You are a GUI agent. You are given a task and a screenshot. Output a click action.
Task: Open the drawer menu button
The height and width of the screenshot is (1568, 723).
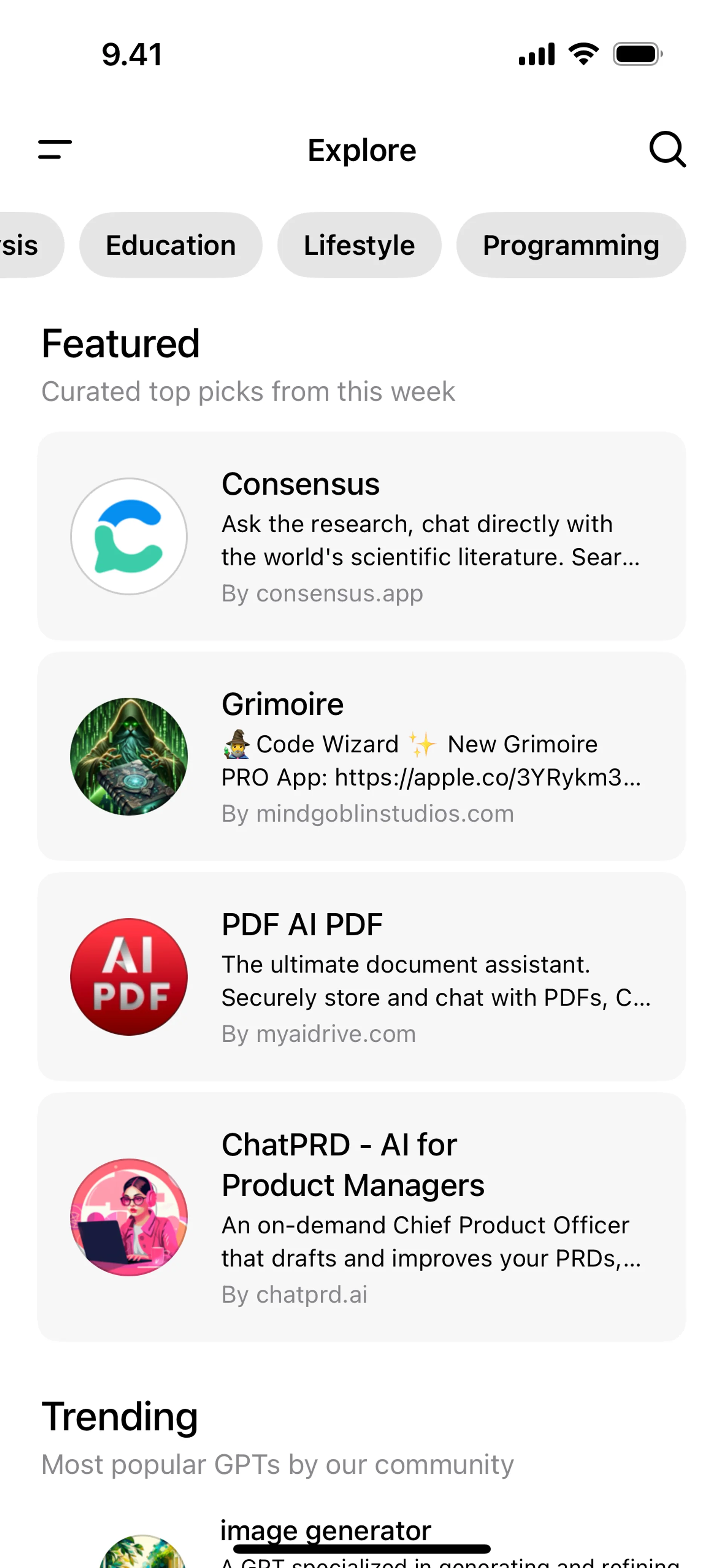pyautogui.click(x=55, y=149)
